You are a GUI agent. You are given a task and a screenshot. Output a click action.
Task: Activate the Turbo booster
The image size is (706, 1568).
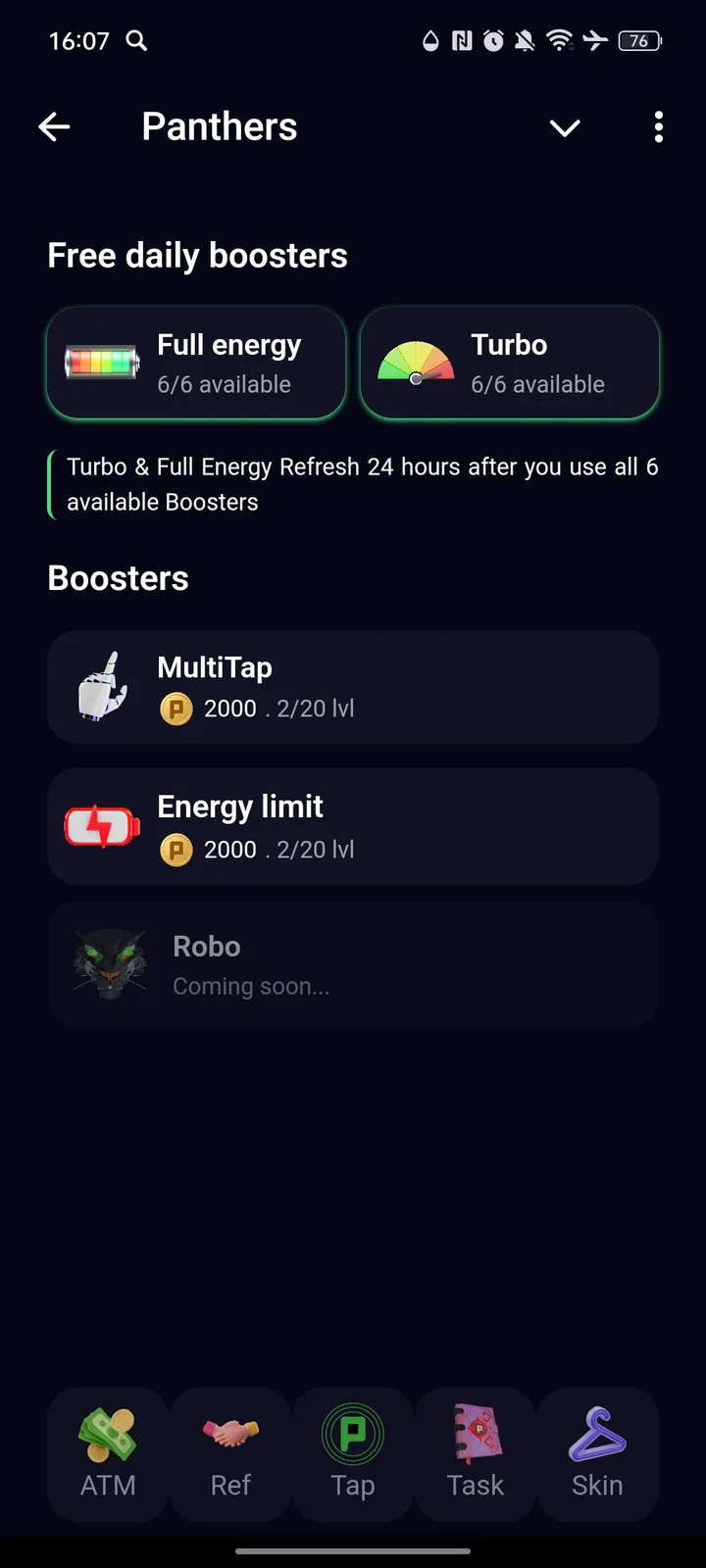click(x=510, y=364)
